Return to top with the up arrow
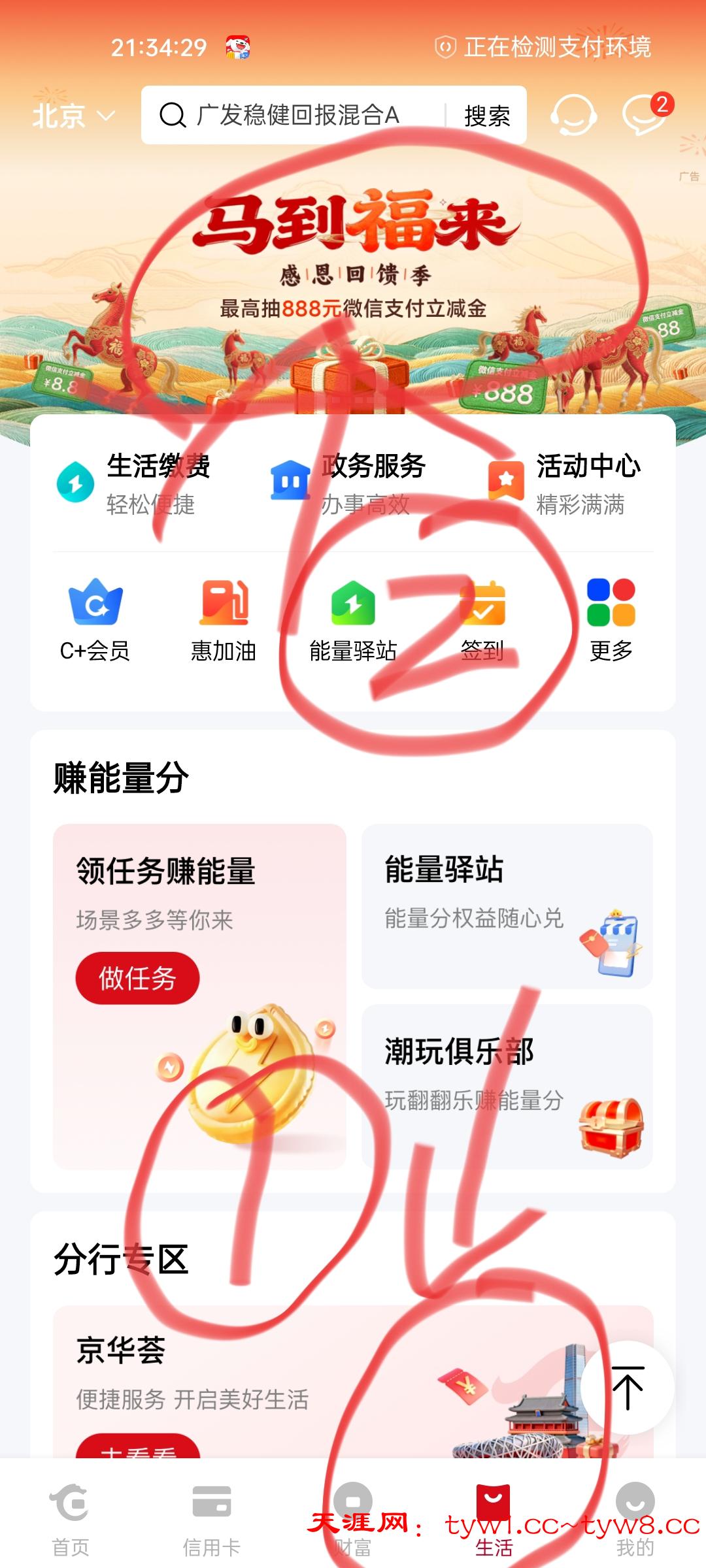Viewport: 706px width, 1568px height. pyautogui.click(x=628, y=1388)
